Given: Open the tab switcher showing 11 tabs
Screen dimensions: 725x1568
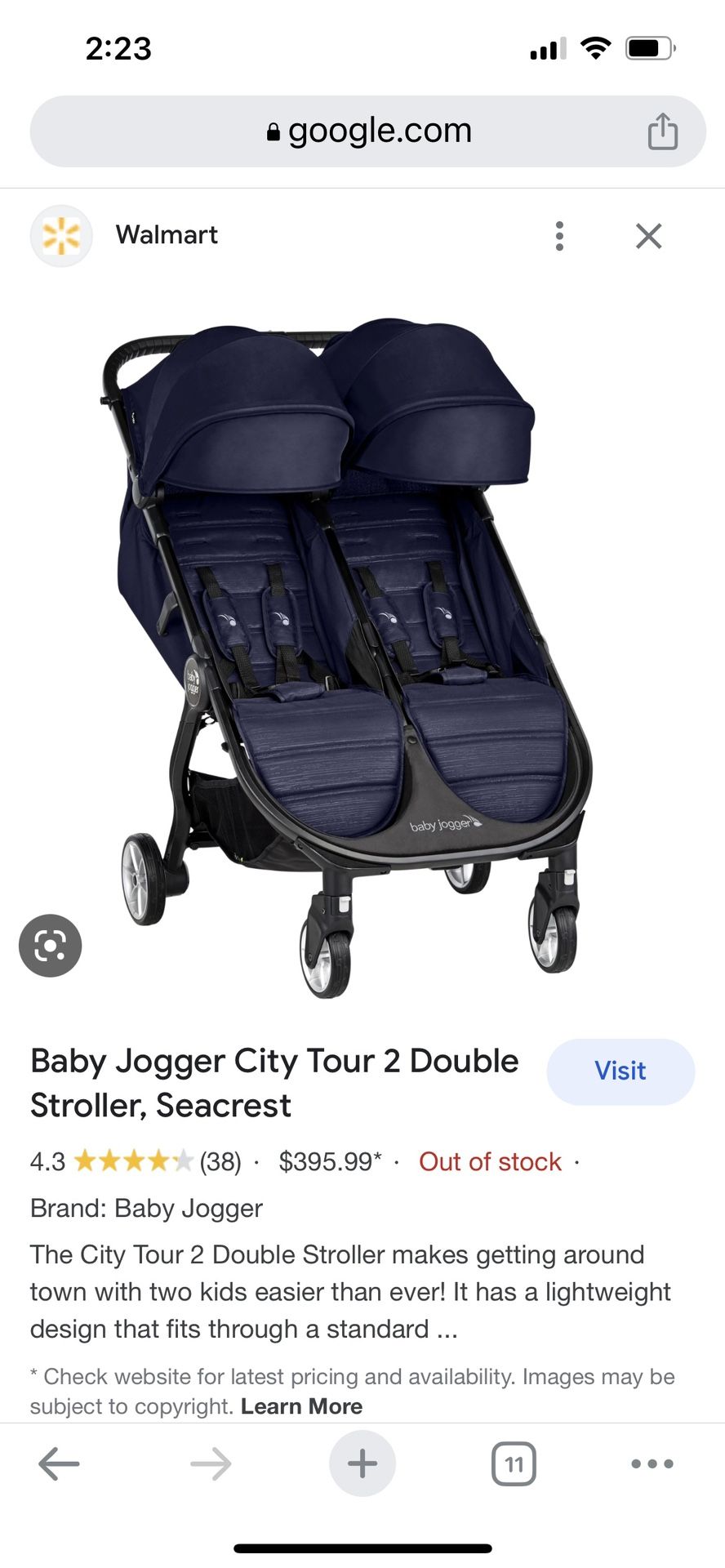Looking at the screenshot, I should click(x=514, y=1463).
